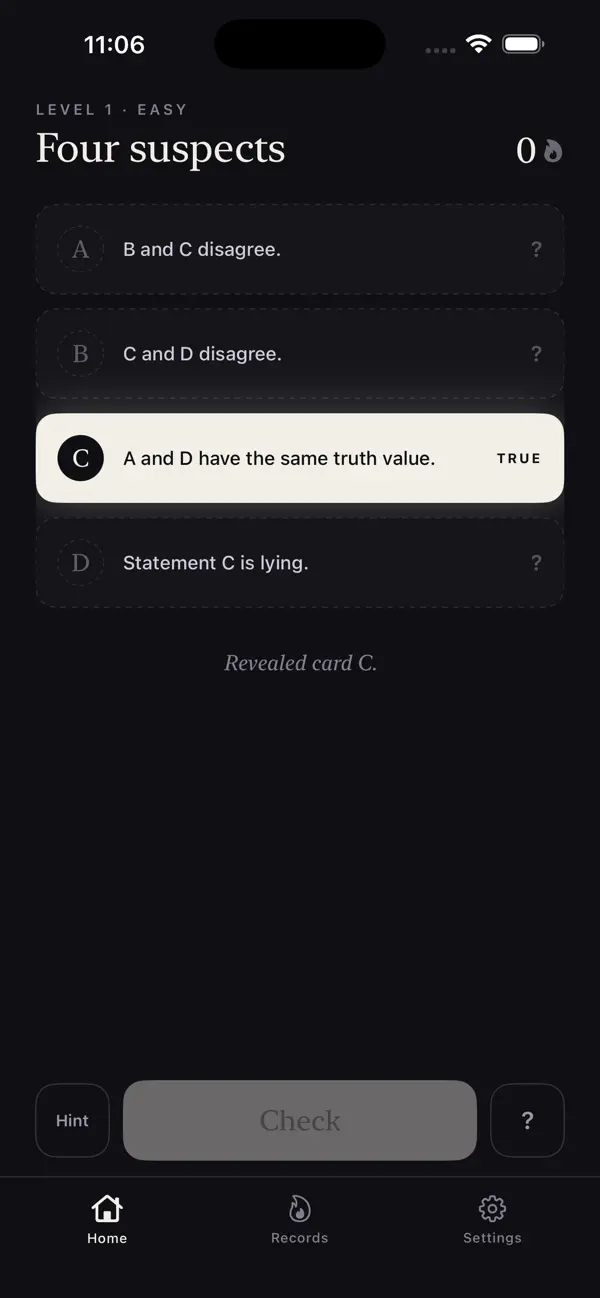600x1298 pixels.
Task: Tap revealed card C about A and D
Action: (x=300, y=458)
